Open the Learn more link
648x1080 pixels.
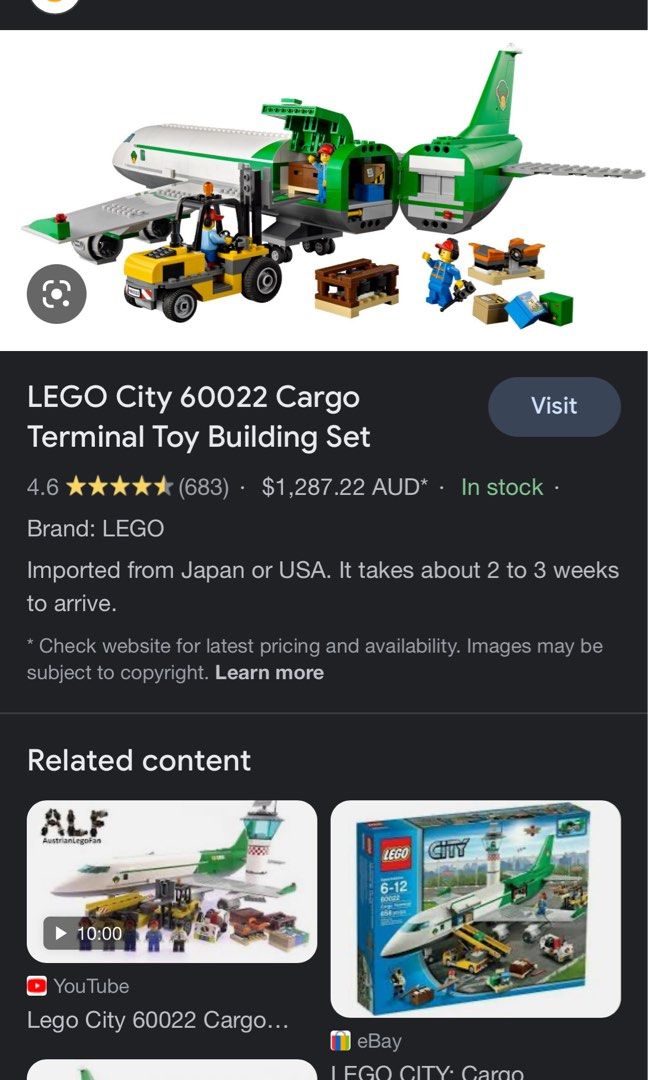click(x=269, y=673)
